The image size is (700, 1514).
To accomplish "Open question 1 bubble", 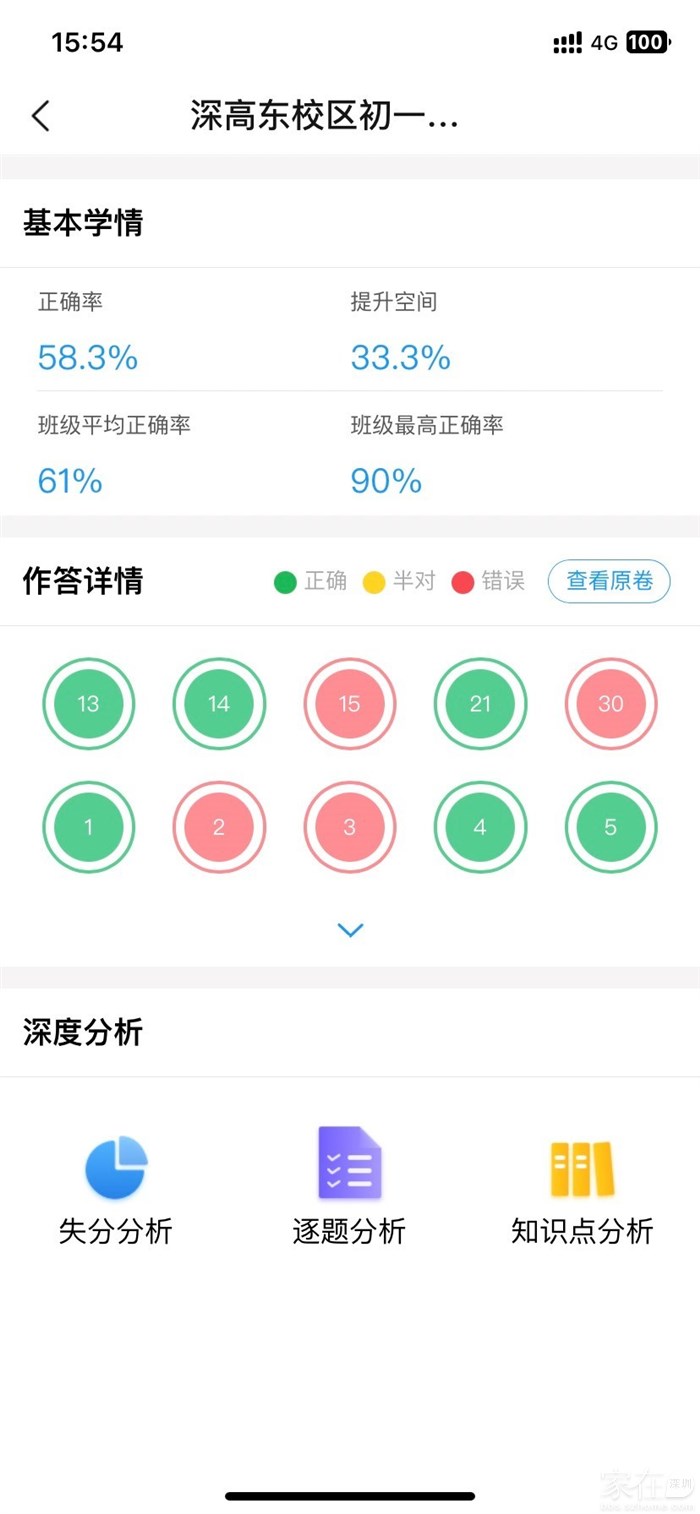I will pyautogui.click(x=88, y=827).
